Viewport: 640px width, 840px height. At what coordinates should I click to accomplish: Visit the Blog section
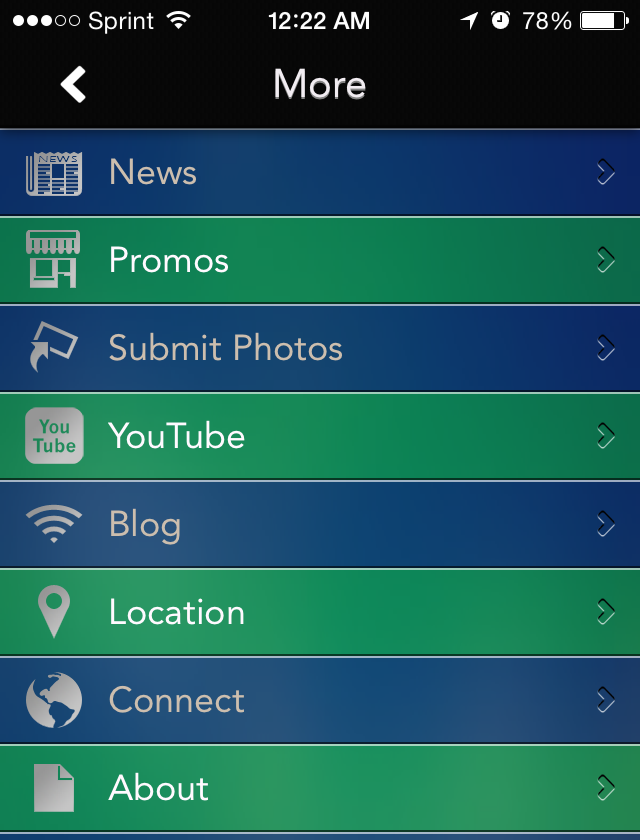[x=320, y=525]
